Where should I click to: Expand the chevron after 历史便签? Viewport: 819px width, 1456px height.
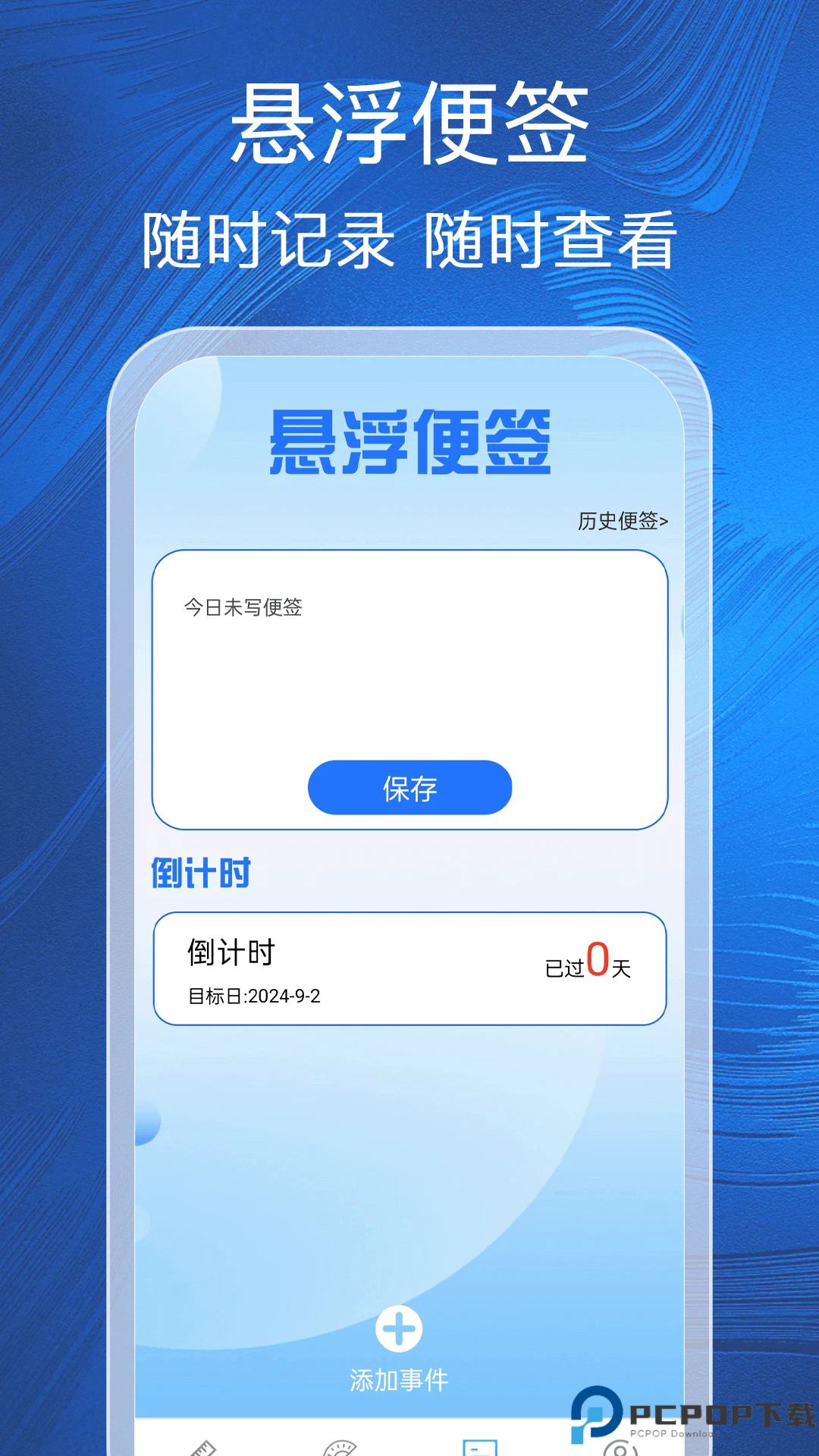point(664,520)
